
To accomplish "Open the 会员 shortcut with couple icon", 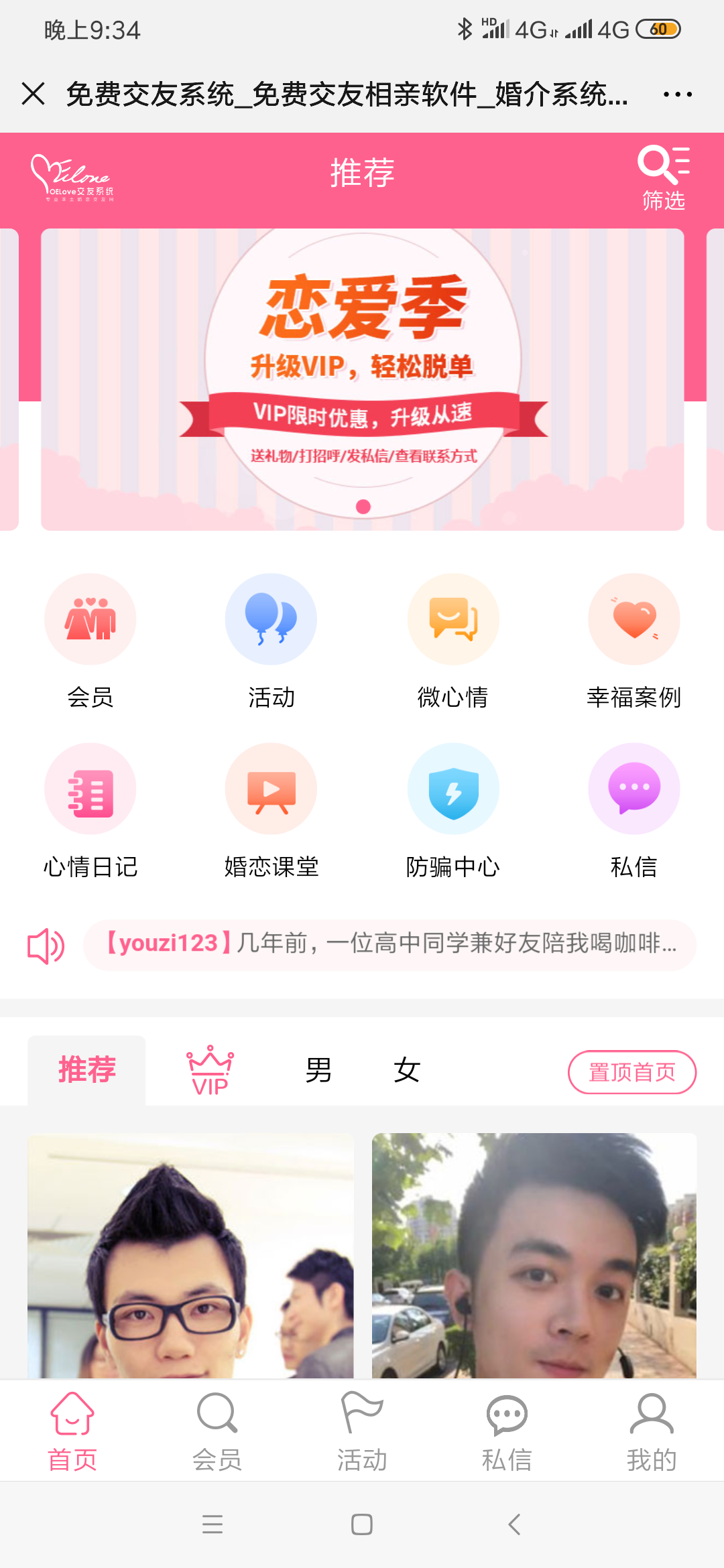I will [x=90, y=640].
